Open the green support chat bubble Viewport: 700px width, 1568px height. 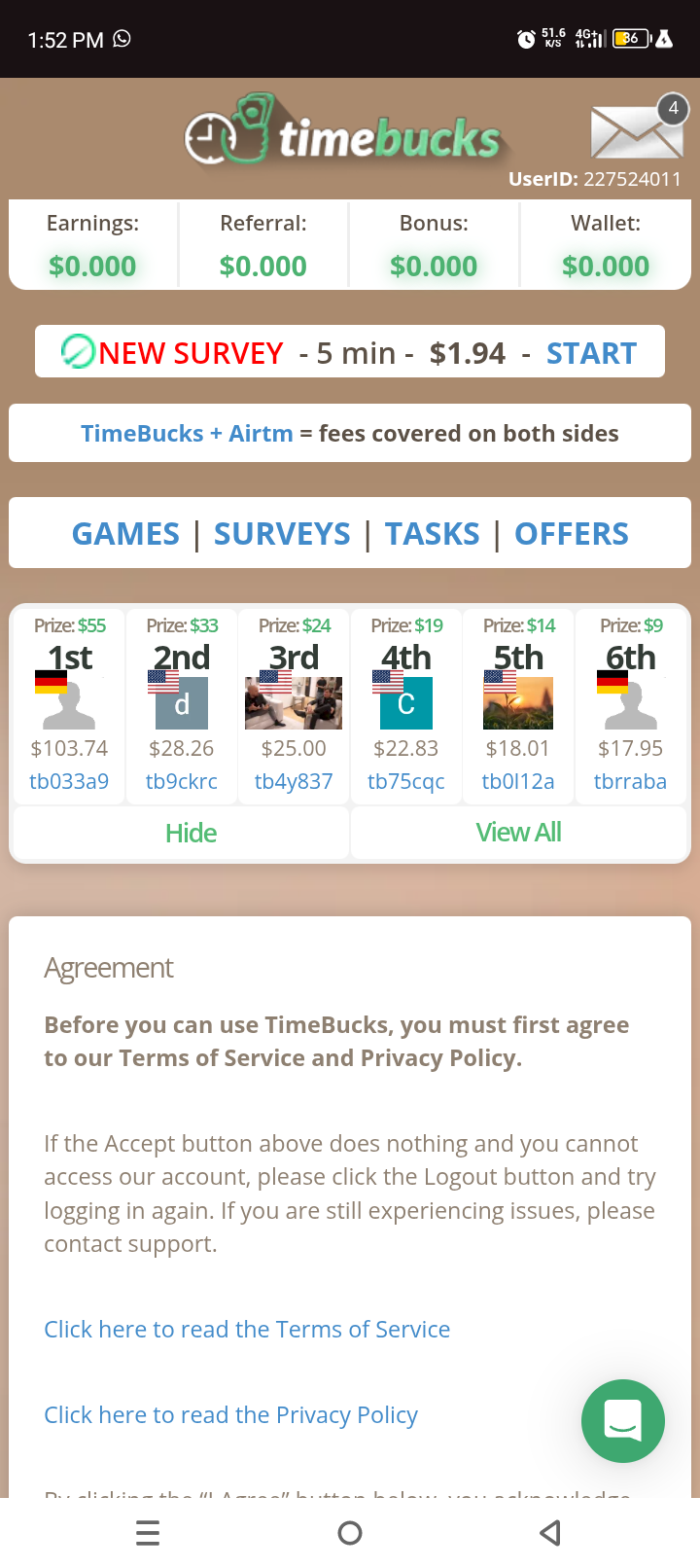point(623,1421)
